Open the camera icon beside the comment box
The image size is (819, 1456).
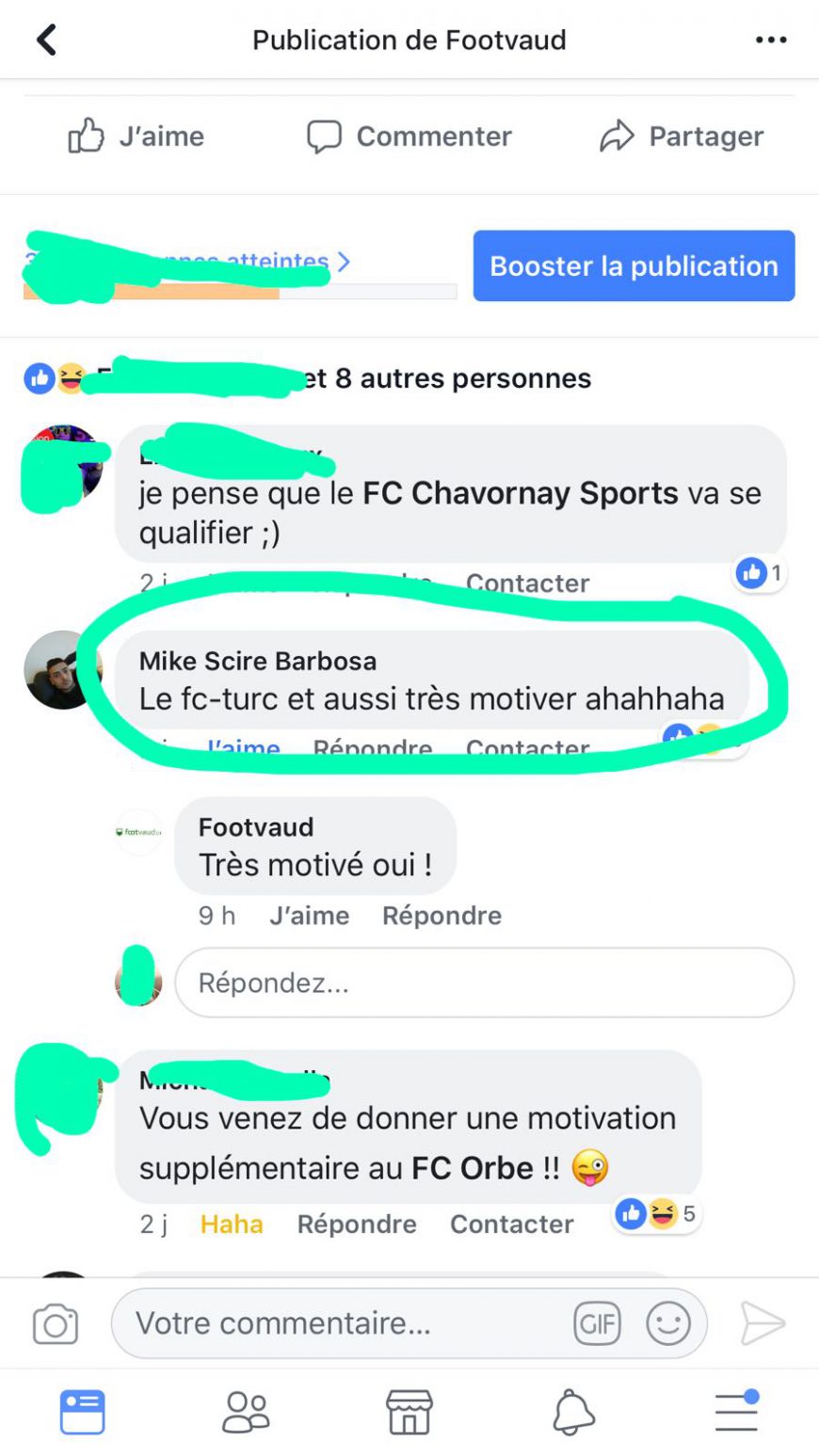pos(56,1325)
